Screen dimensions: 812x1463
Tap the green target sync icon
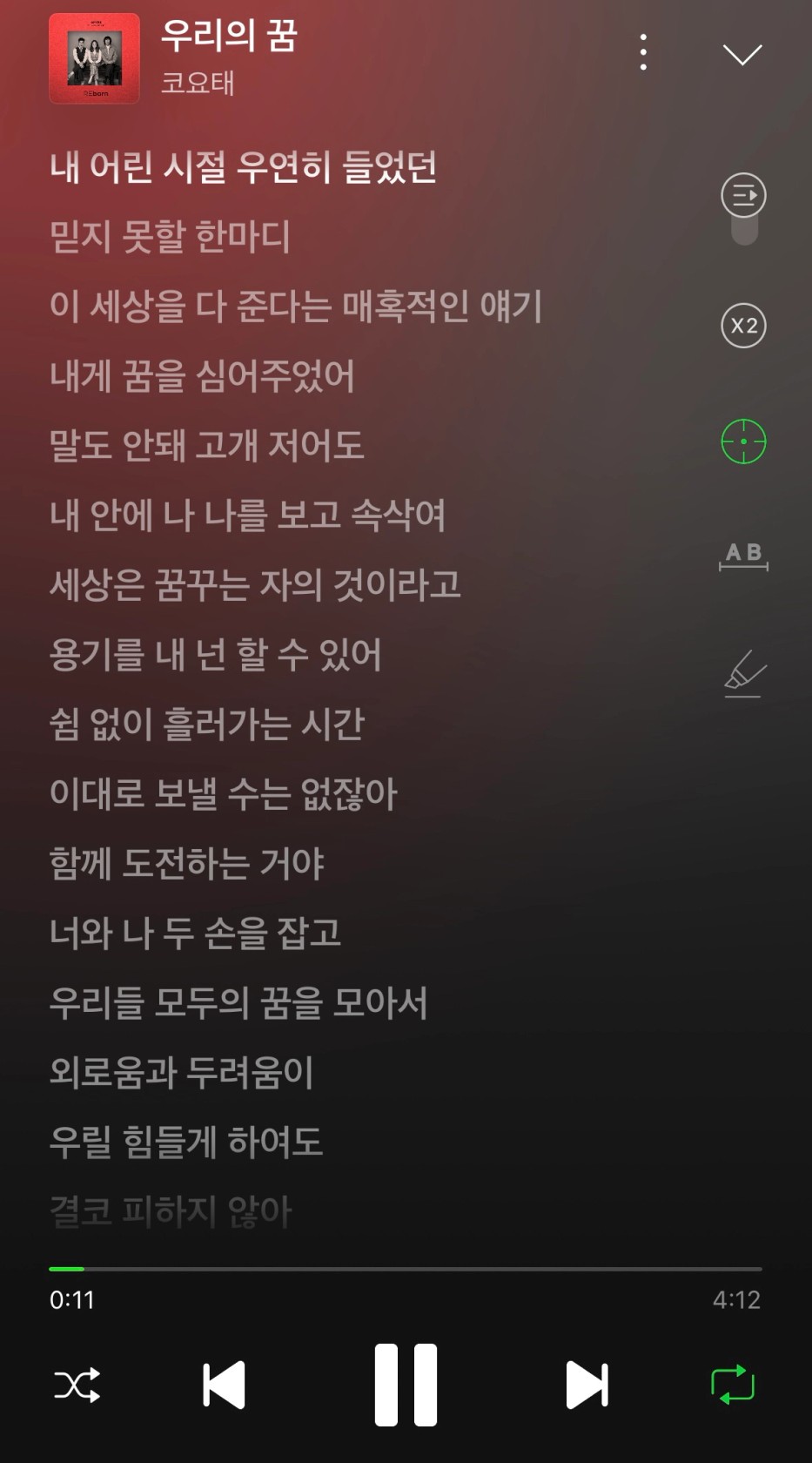click(x=744, y=442)
